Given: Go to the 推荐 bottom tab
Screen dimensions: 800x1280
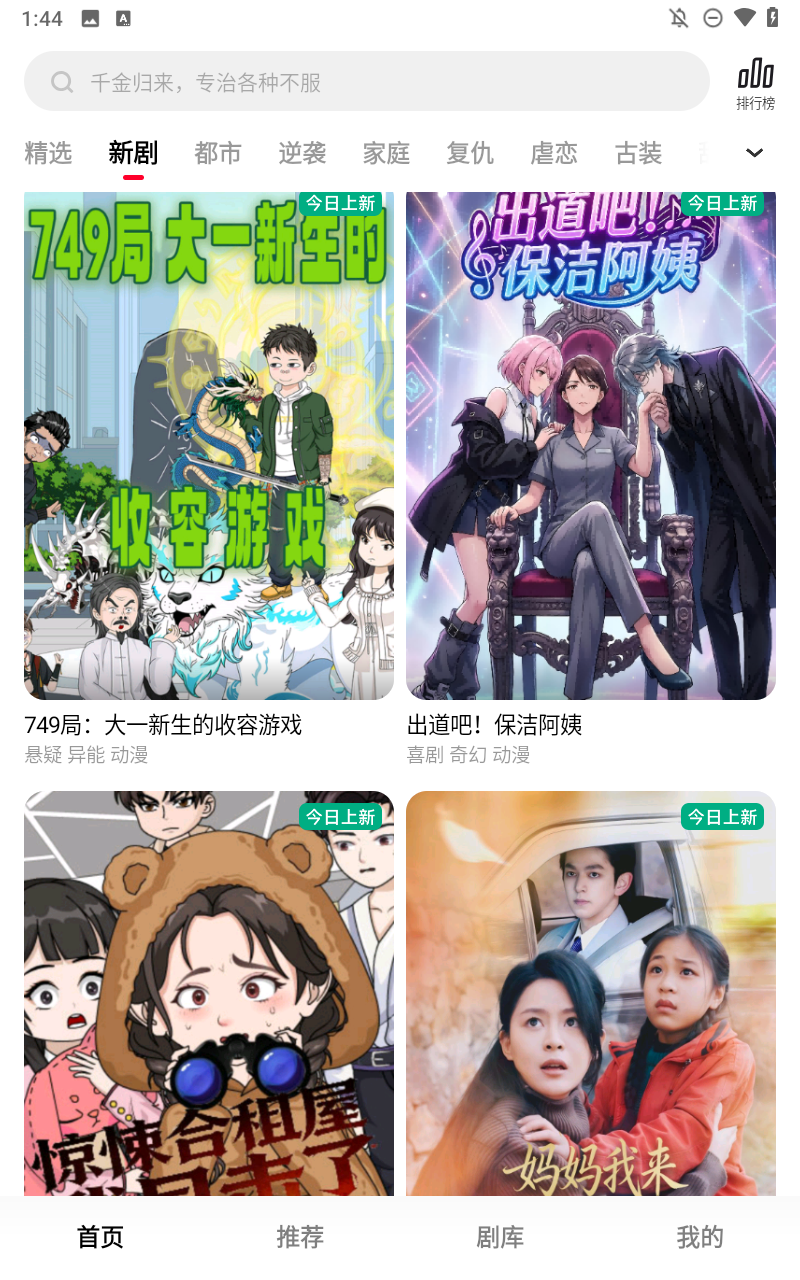Looking at the screenshot, I should click(x=300, y=1237).
